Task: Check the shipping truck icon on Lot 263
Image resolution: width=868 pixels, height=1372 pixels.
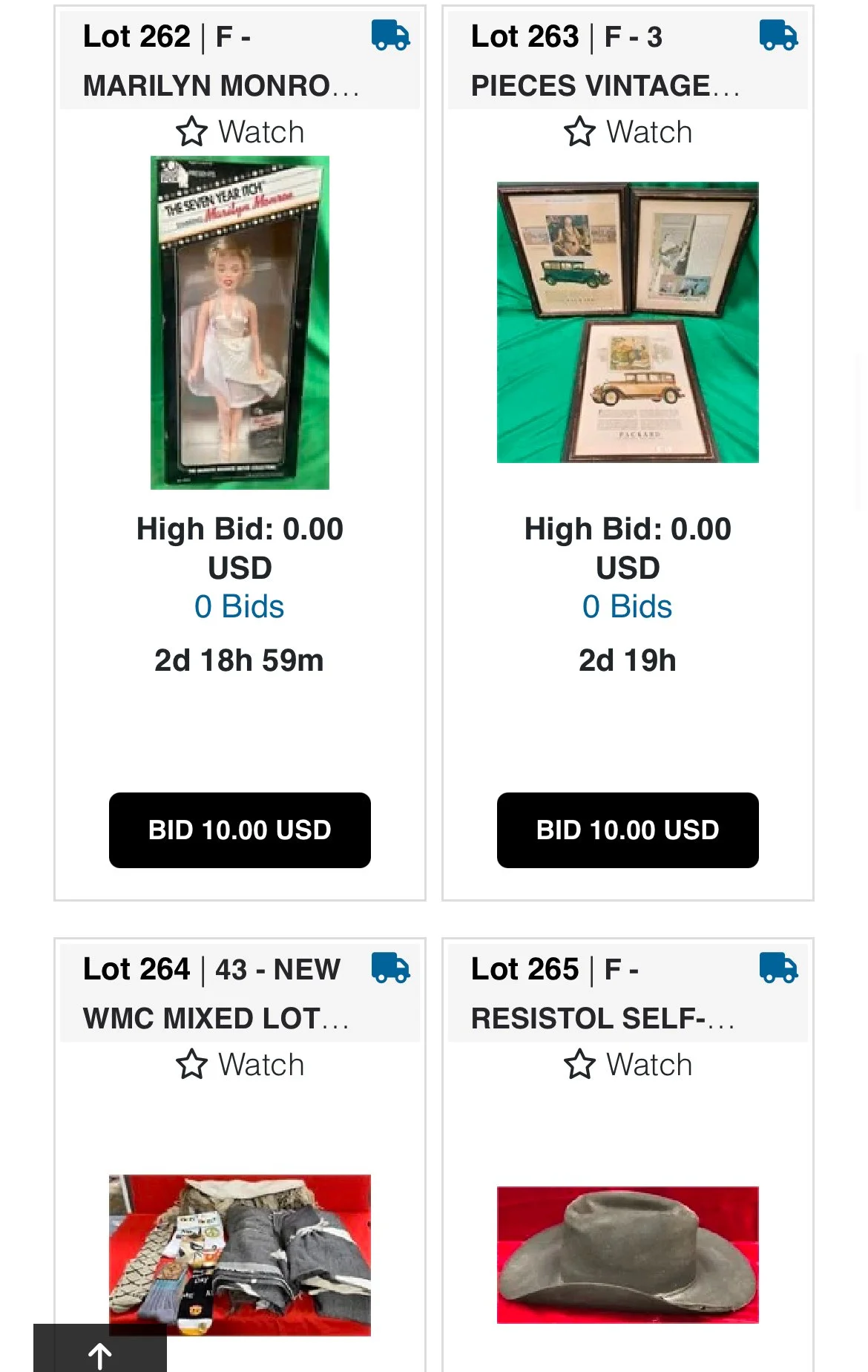Action: click(x=778, y=36)
